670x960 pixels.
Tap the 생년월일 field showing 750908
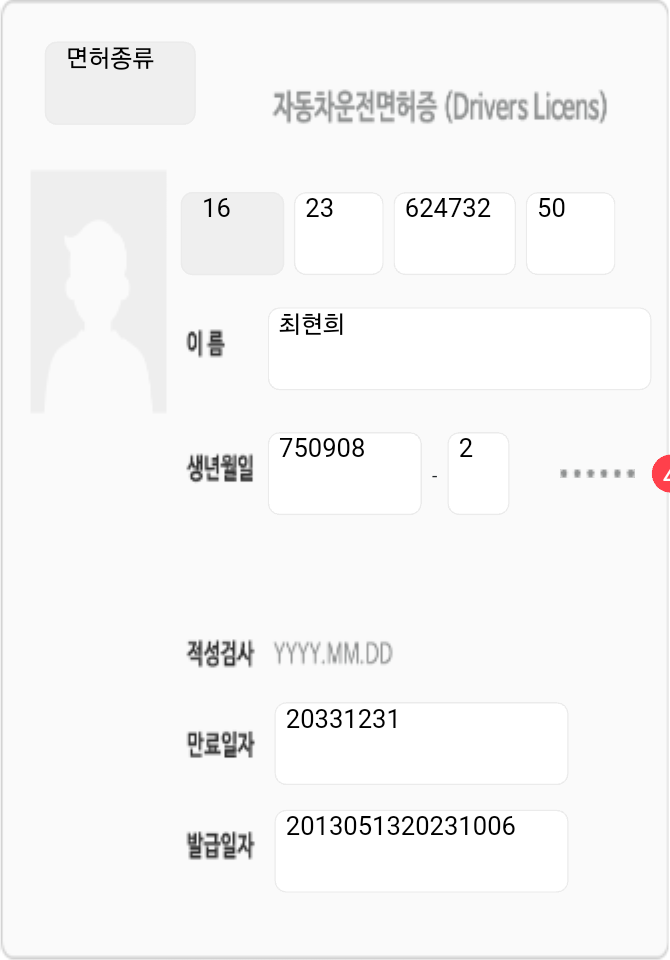345,473
